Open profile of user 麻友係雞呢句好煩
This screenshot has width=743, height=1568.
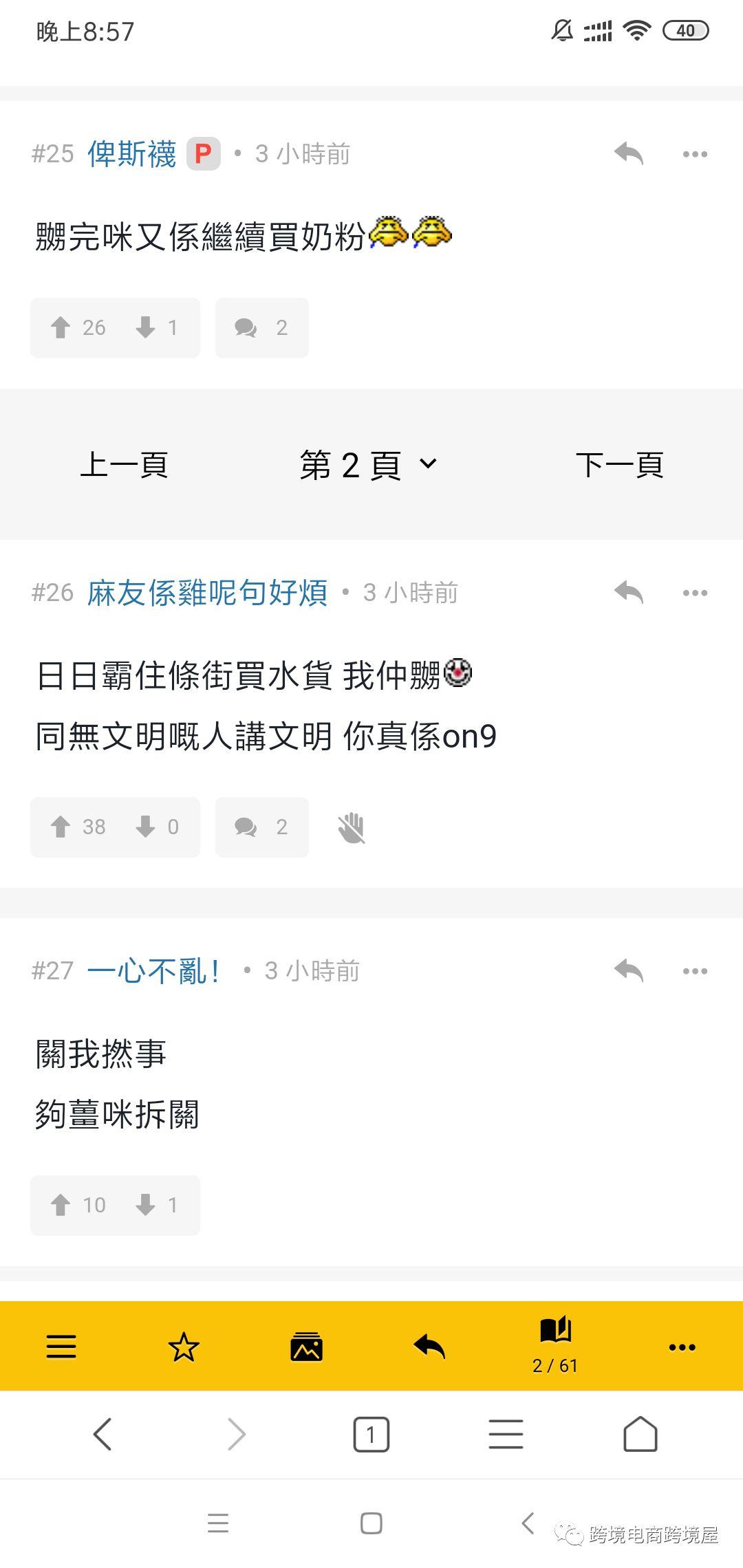(x=207, y=592)
